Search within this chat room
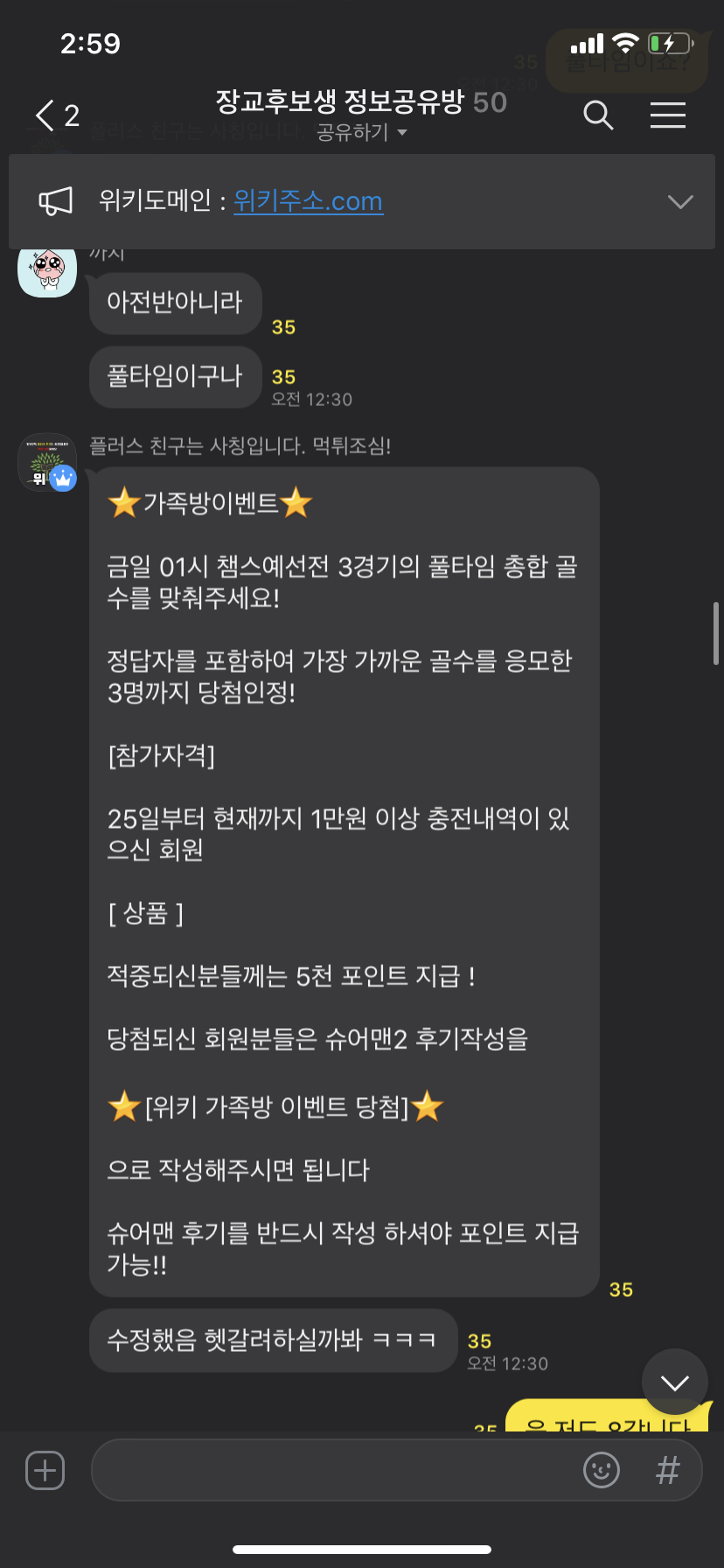The width and height of the screenshot is (724, 1568). pyautogui.click(x=598, y=115)
